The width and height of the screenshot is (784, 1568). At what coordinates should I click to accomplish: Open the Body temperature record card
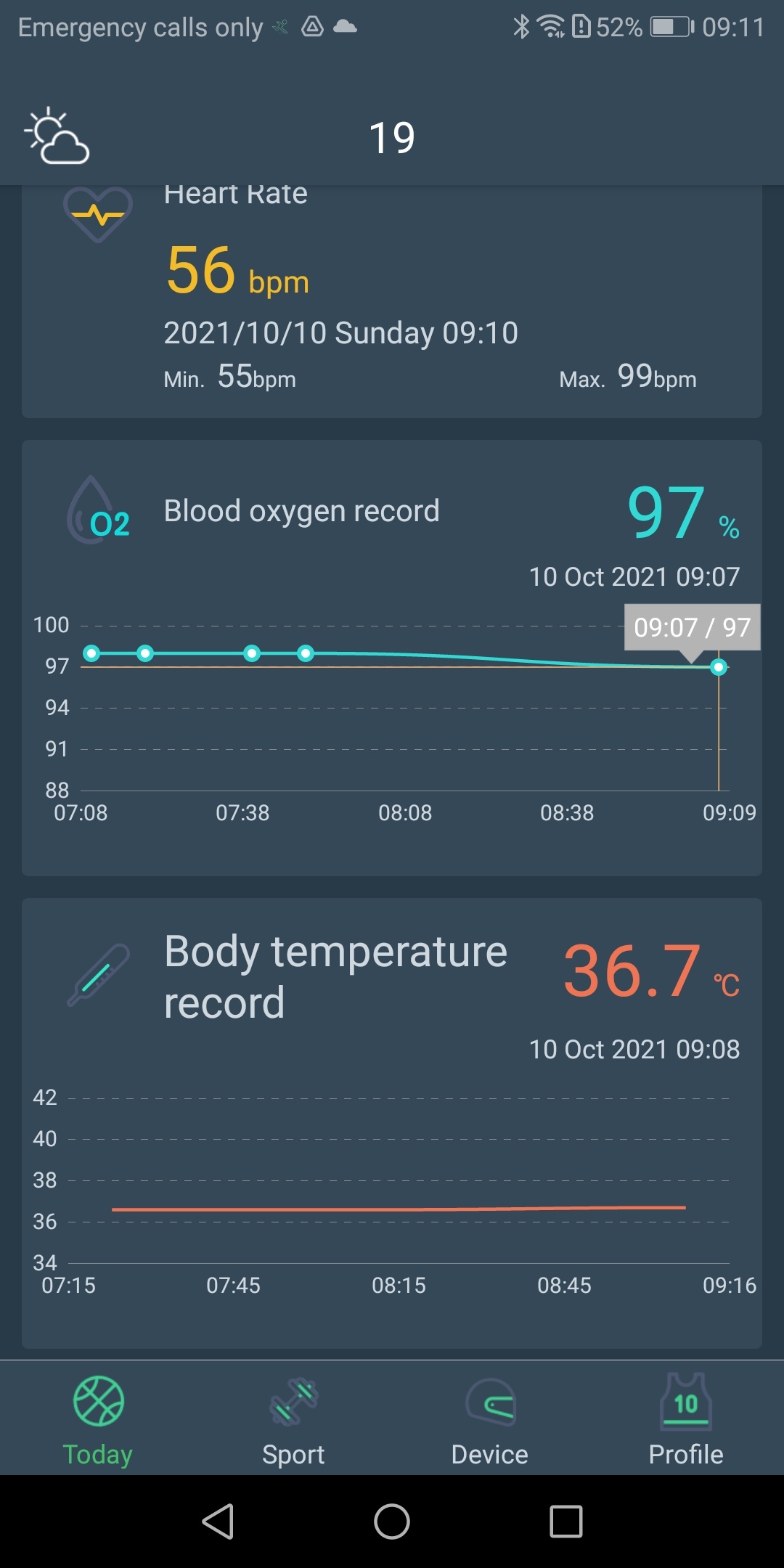(392, 1124)
